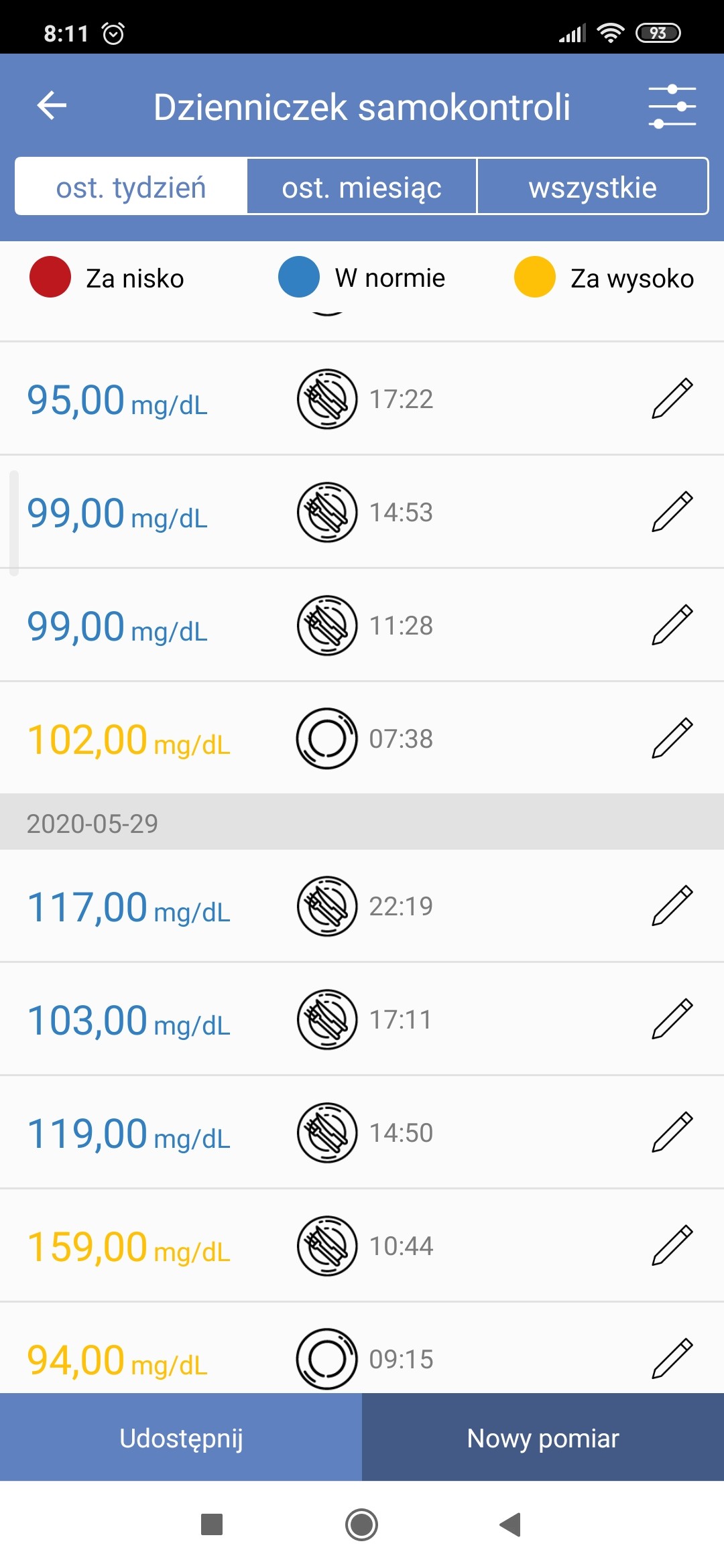The width and height of the screenshot is (724, 1568).
Task: Edit the 119,00 mg/dL measurement at 14:50
Action: [x=672, y=1132]
